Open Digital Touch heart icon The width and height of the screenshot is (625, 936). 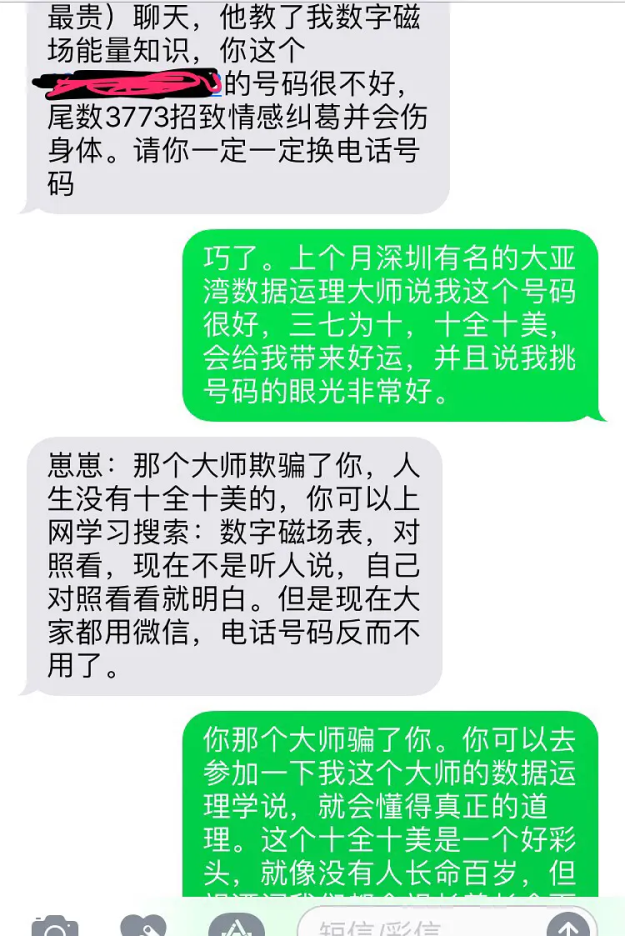143,926
